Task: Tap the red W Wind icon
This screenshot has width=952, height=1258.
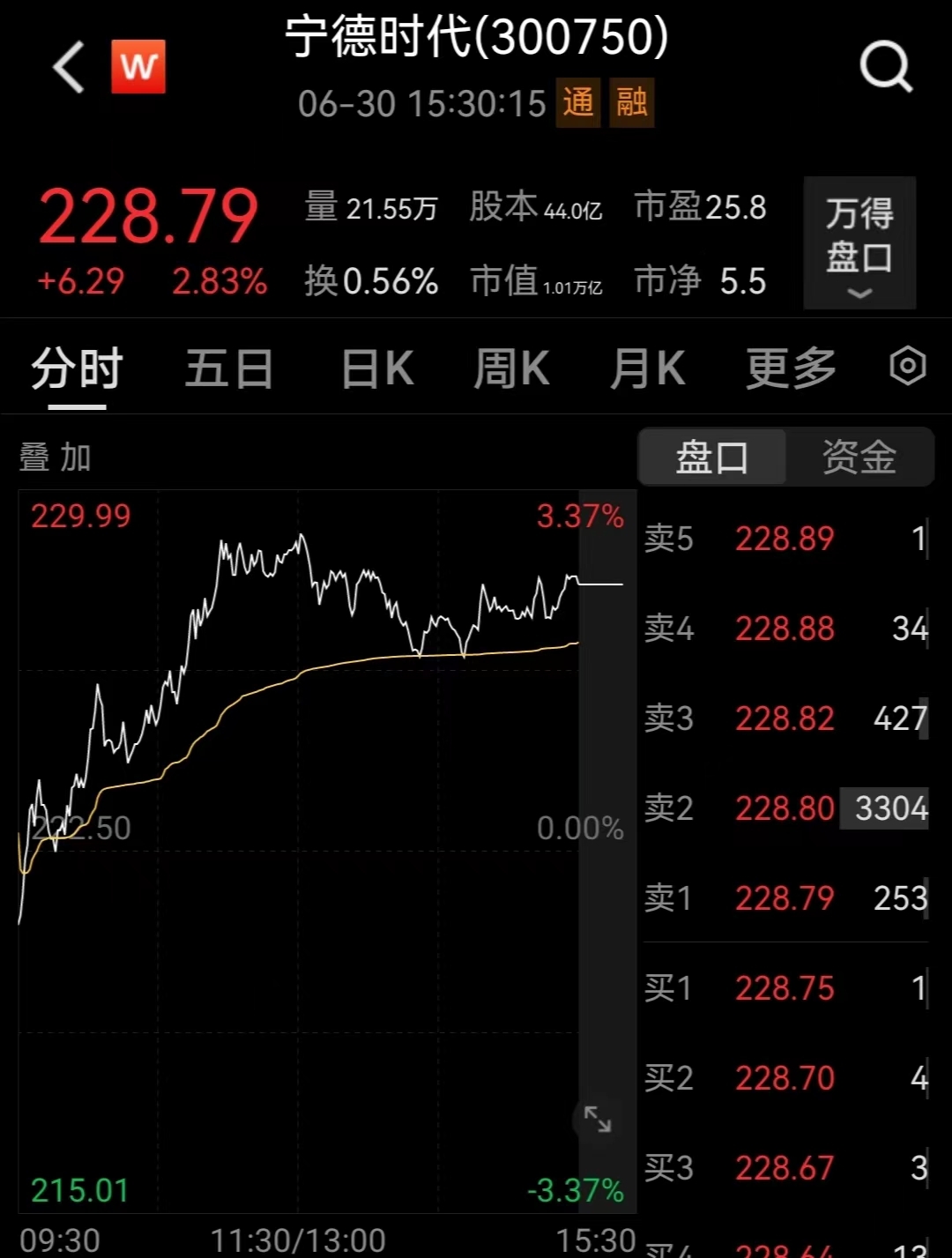Action: 138,67
